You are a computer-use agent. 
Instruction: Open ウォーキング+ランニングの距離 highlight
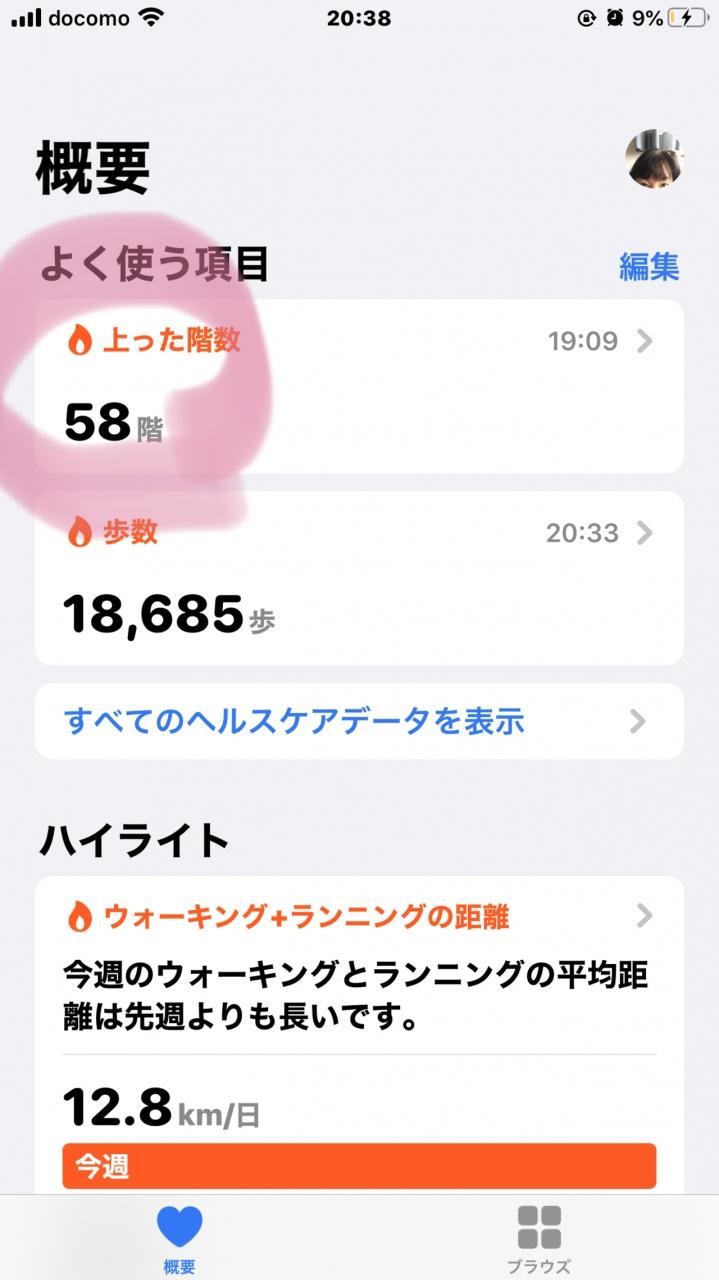pos(359,915)
